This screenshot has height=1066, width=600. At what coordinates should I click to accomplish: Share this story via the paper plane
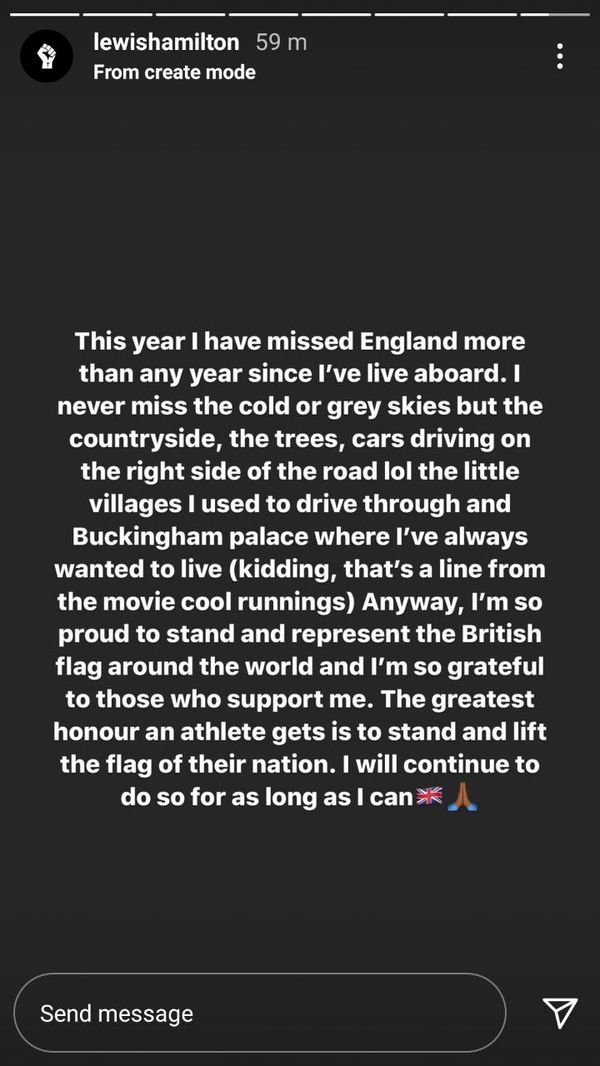[x=559, y=1012]
